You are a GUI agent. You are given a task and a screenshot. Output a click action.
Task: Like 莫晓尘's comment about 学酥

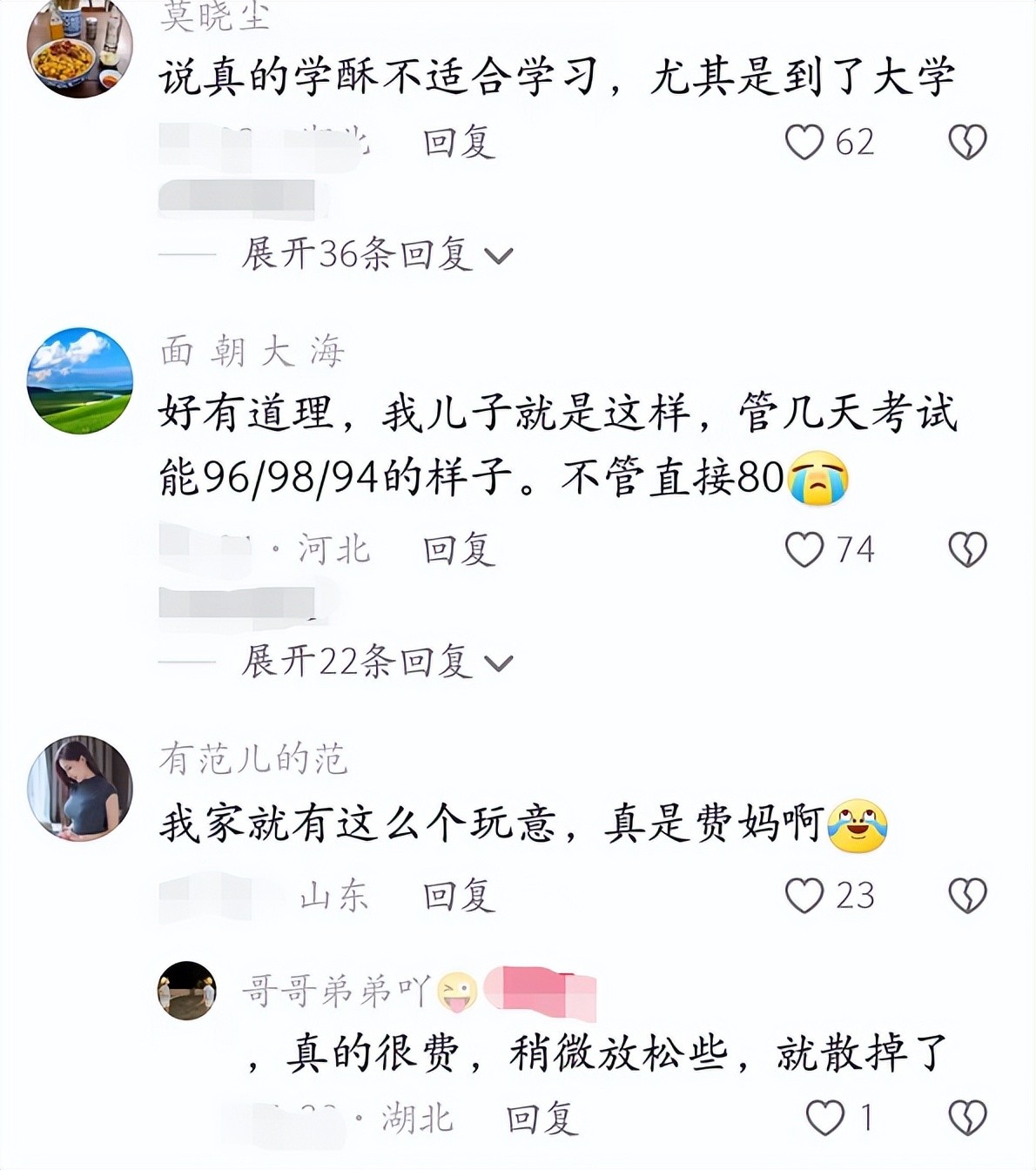tap(804, 142)
